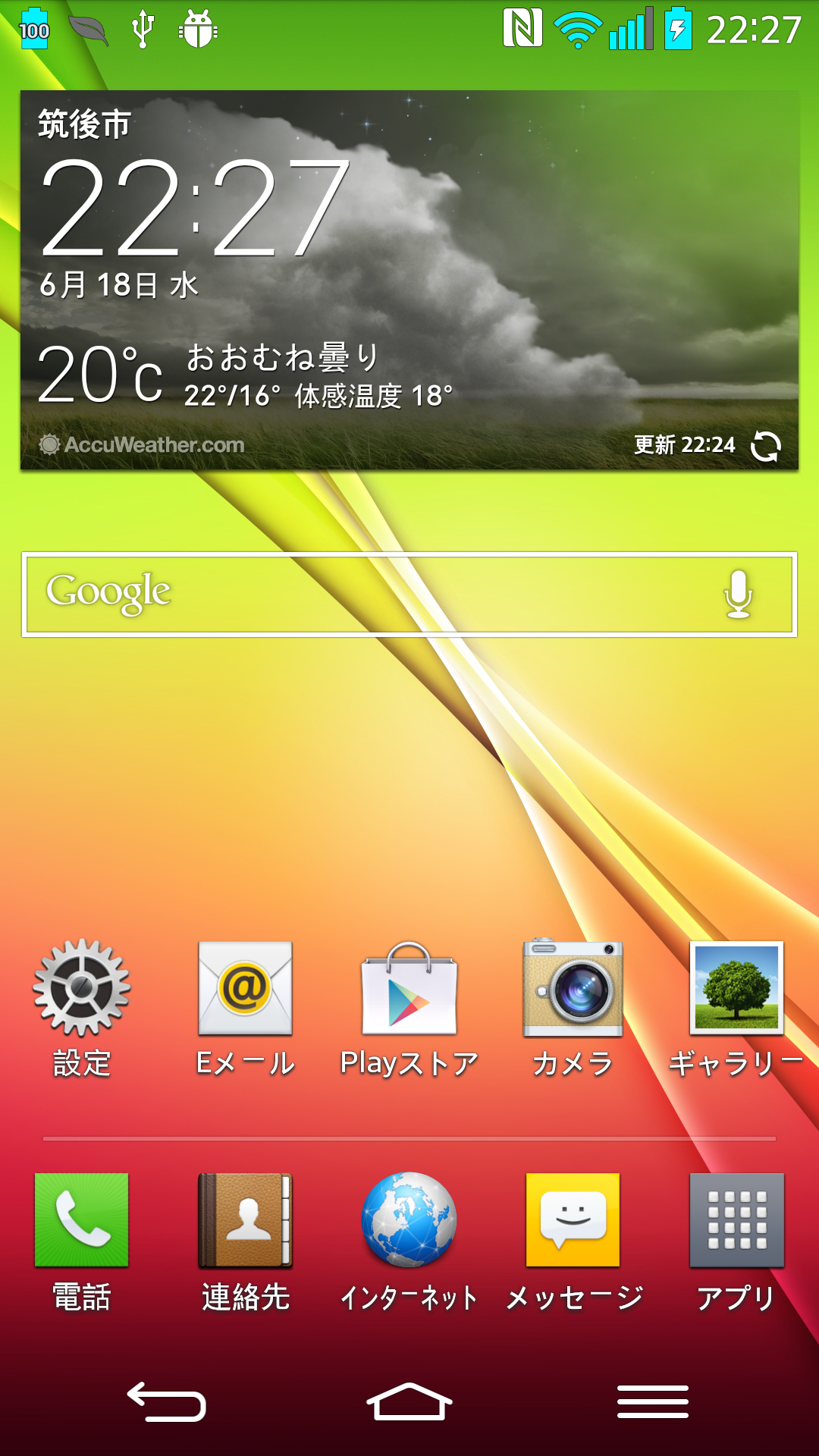
Task: Launch the Eメール app
Action: (245, 1009)
